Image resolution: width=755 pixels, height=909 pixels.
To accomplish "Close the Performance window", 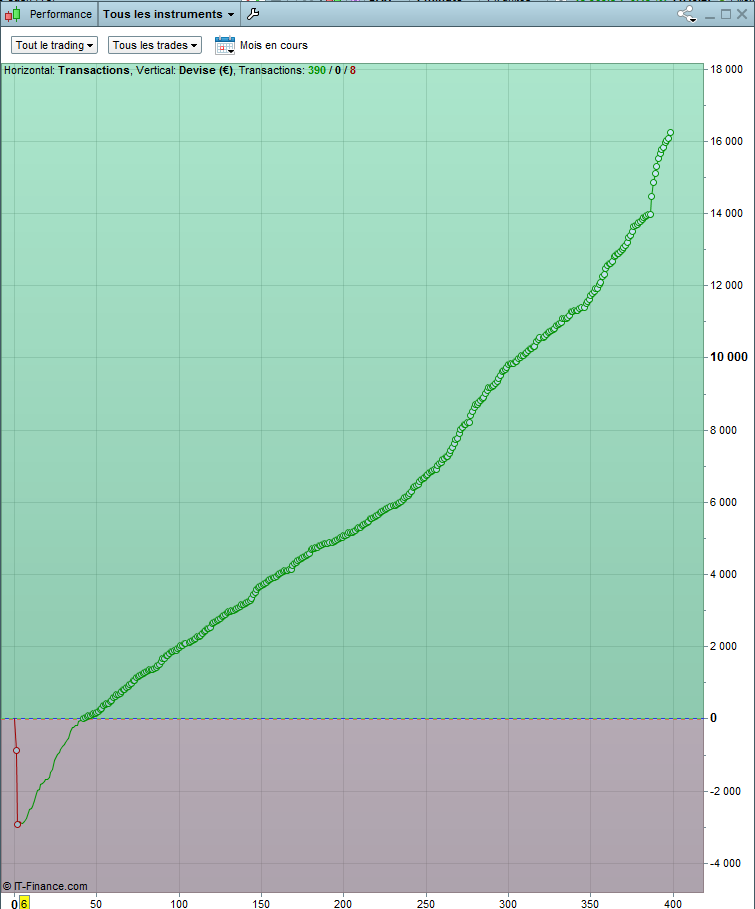I will (x=742, y=14).
